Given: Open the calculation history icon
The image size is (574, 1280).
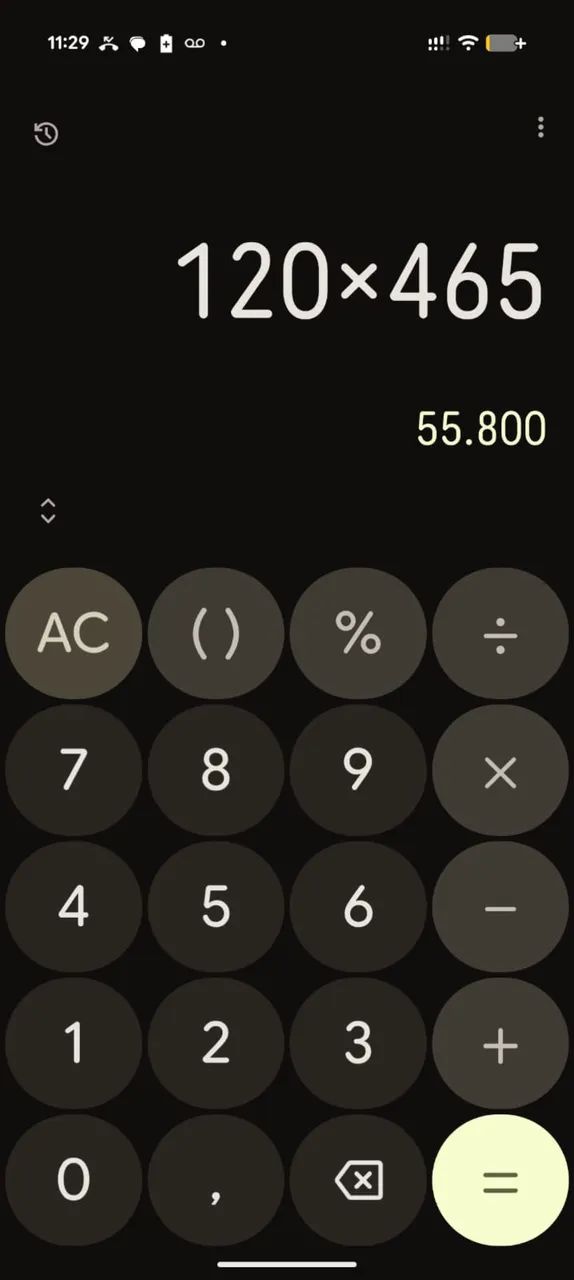Looking at the screenshot, I should [46, 134].
